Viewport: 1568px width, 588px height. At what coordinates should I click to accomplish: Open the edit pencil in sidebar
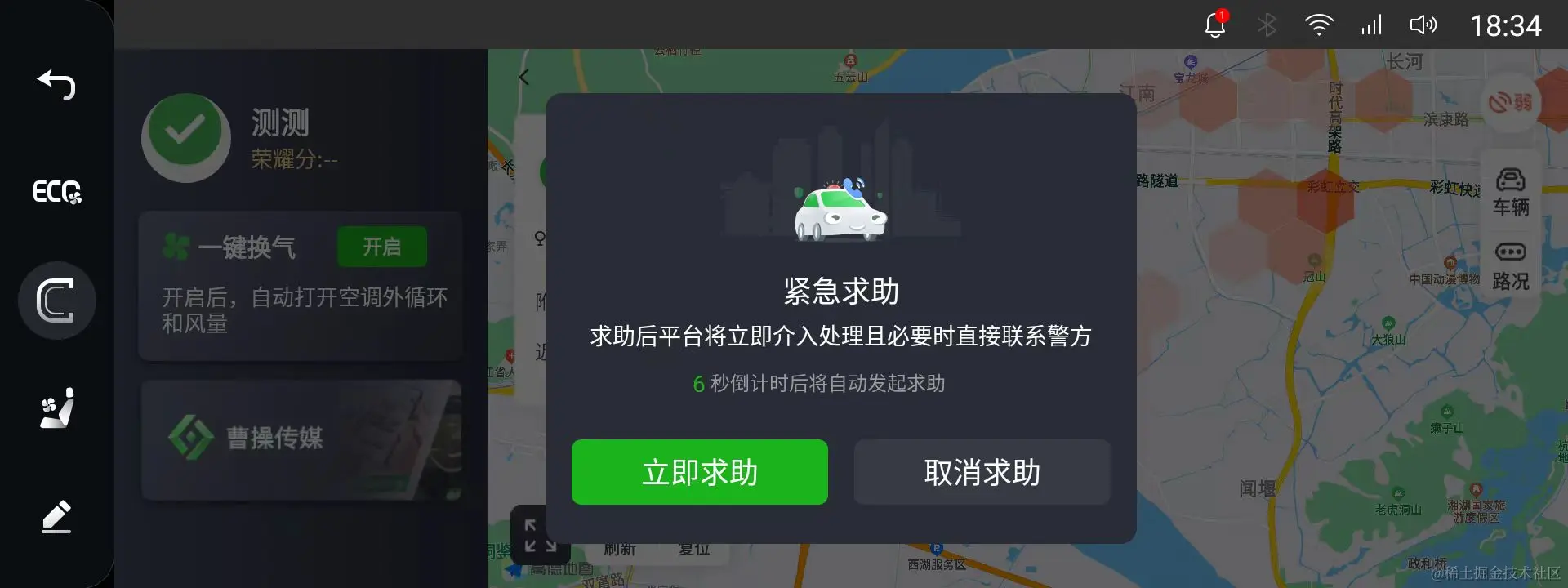pyautogui.click(x=56, y=516)
